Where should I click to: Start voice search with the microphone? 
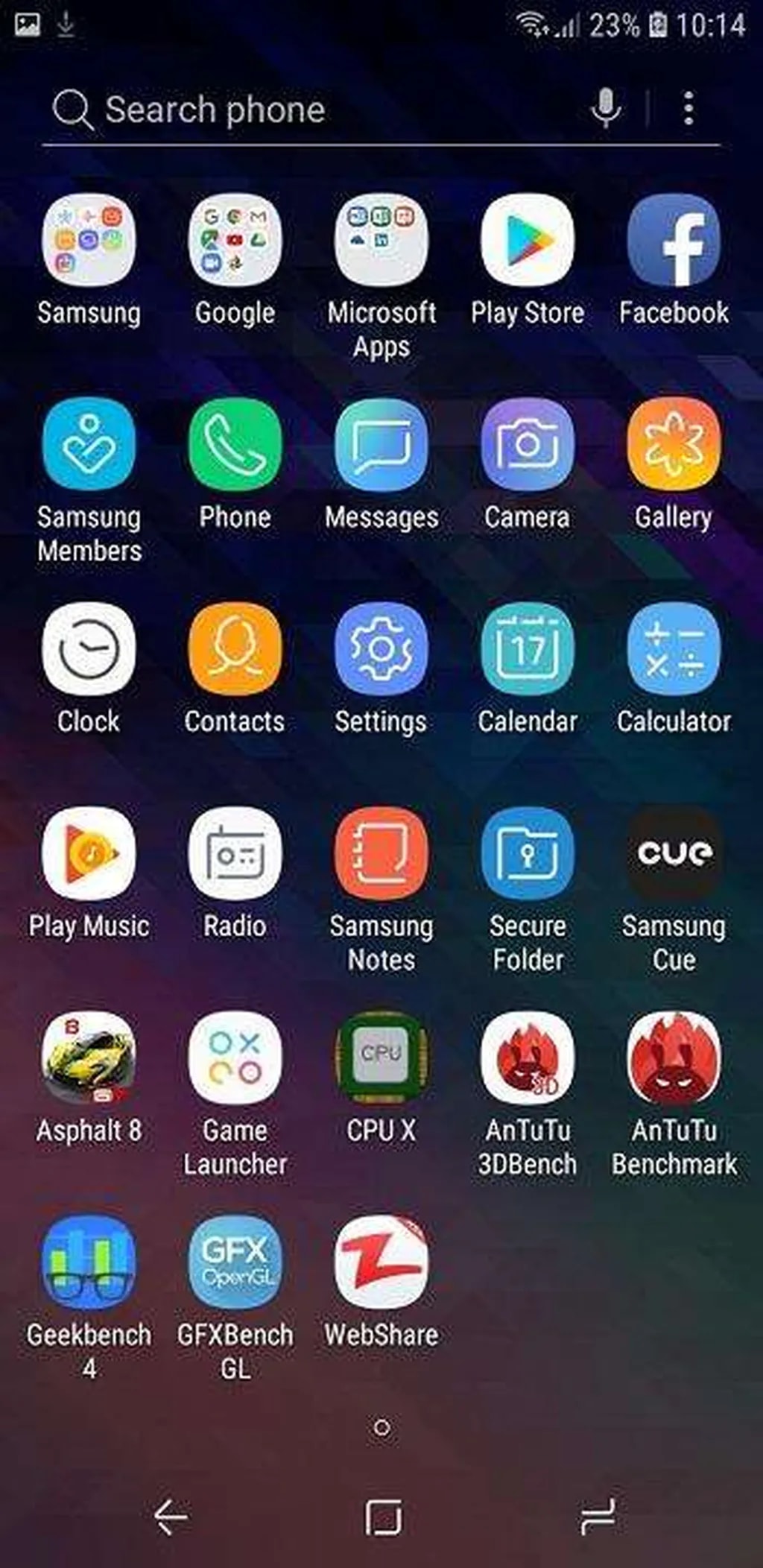click(x=605, y=109)
